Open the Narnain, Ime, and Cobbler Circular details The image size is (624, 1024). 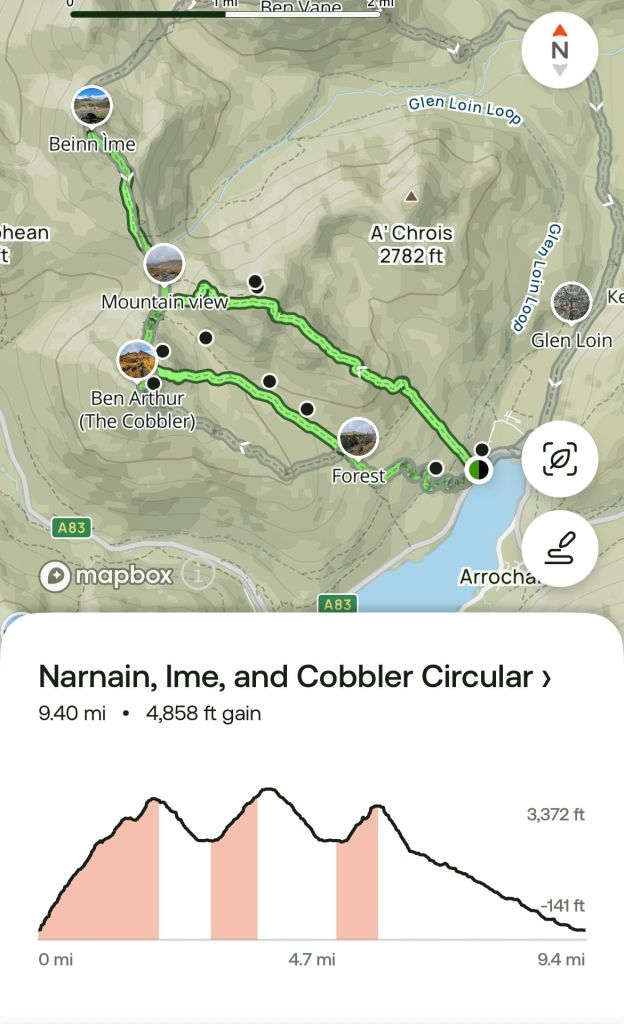[294, 677]
